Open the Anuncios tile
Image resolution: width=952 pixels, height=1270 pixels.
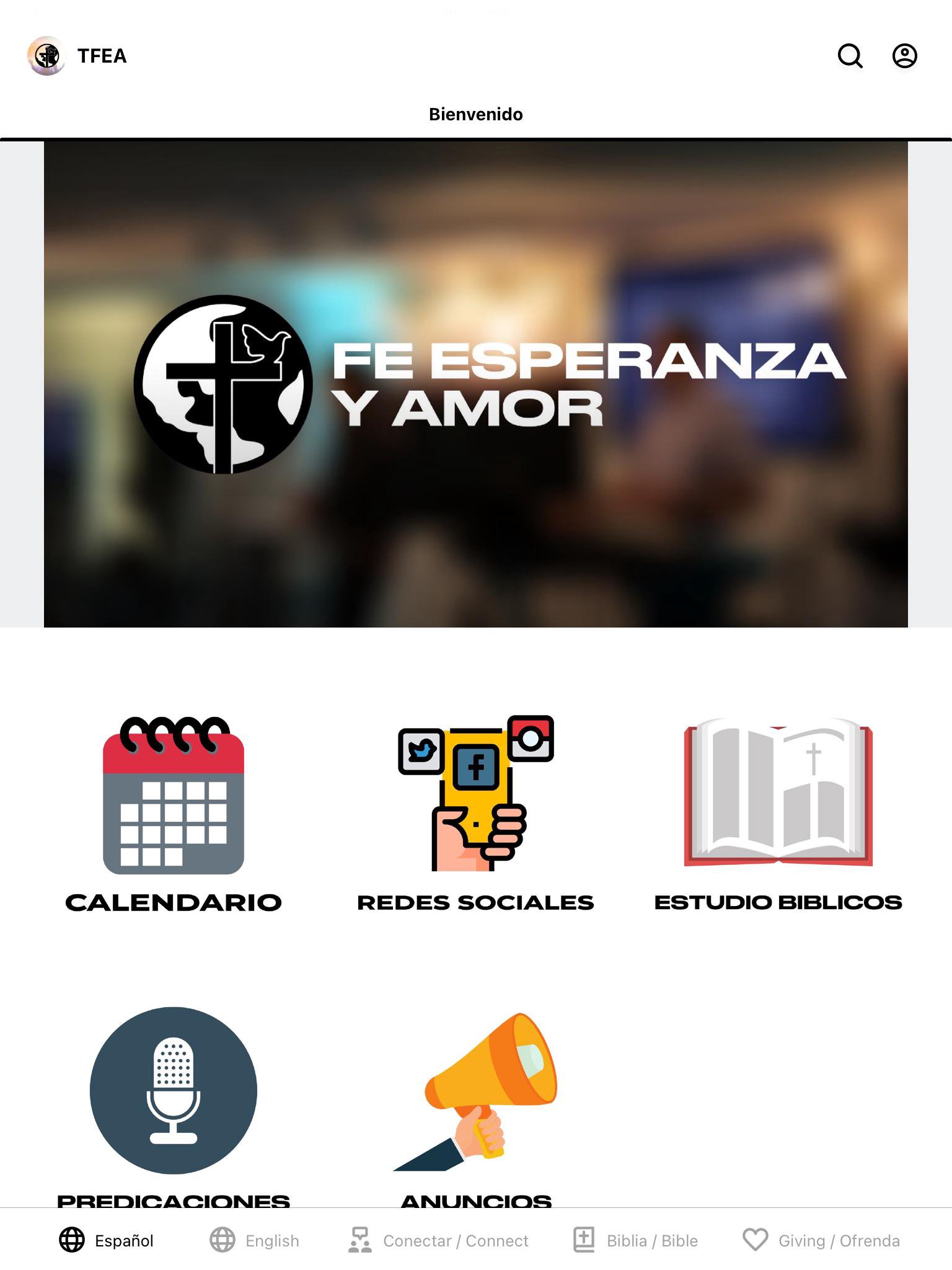tap(476, 1104)
